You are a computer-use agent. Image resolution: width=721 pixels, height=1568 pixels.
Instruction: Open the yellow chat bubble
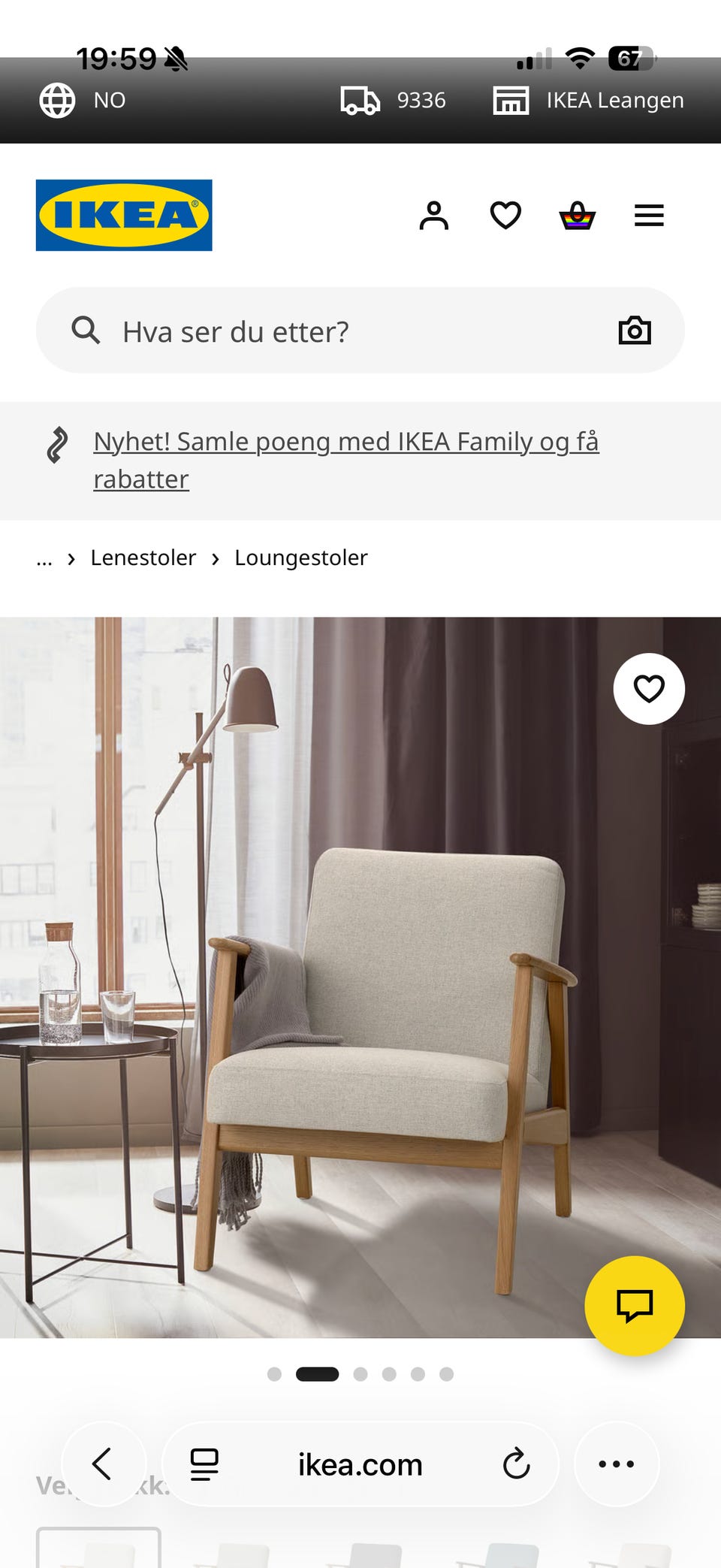click(x=635, y=1307)
